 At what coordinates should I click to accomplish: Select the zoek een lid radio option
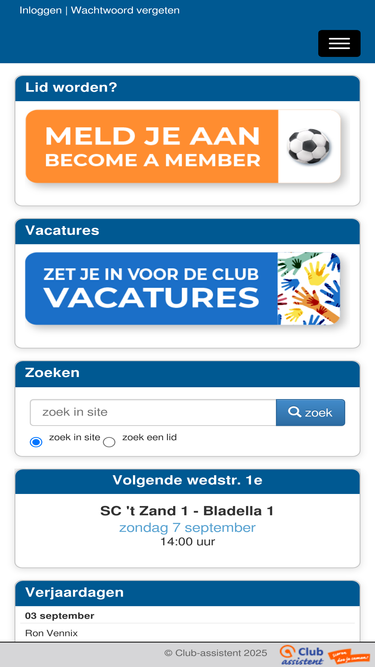109,442
